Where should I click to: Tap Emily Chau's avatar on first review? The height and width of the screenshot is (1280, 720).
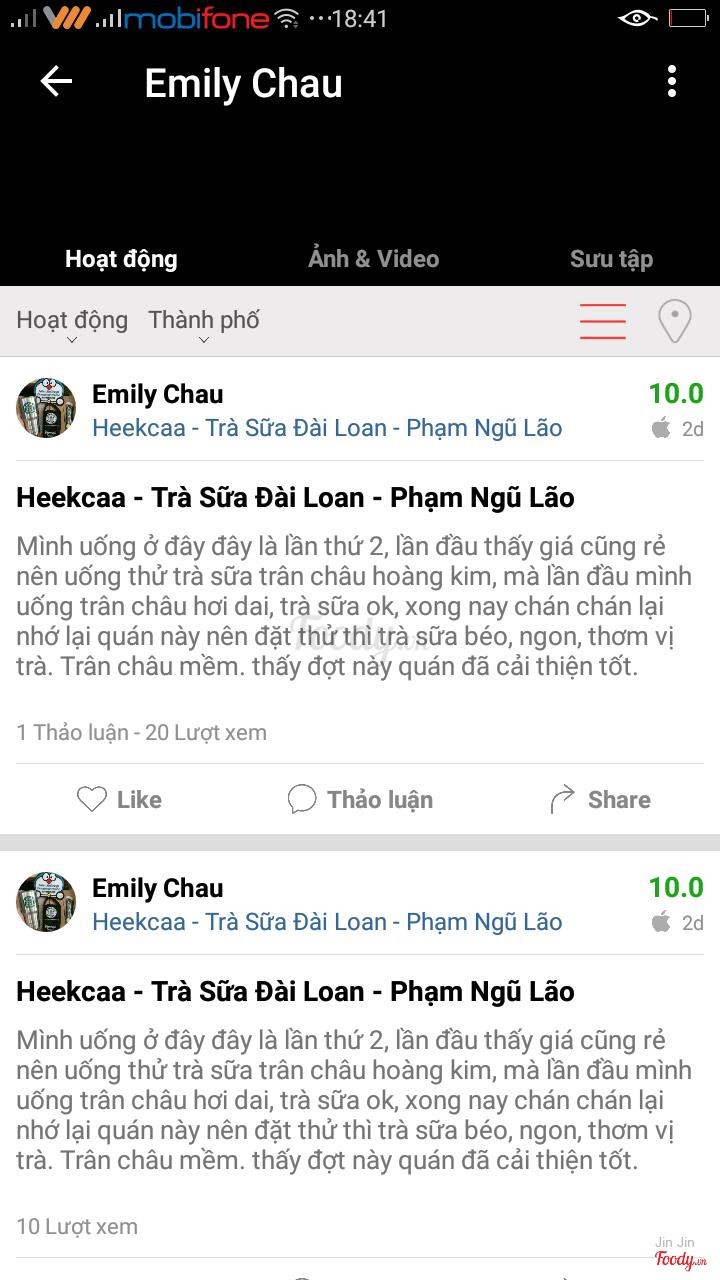click(x=46, y=408)
